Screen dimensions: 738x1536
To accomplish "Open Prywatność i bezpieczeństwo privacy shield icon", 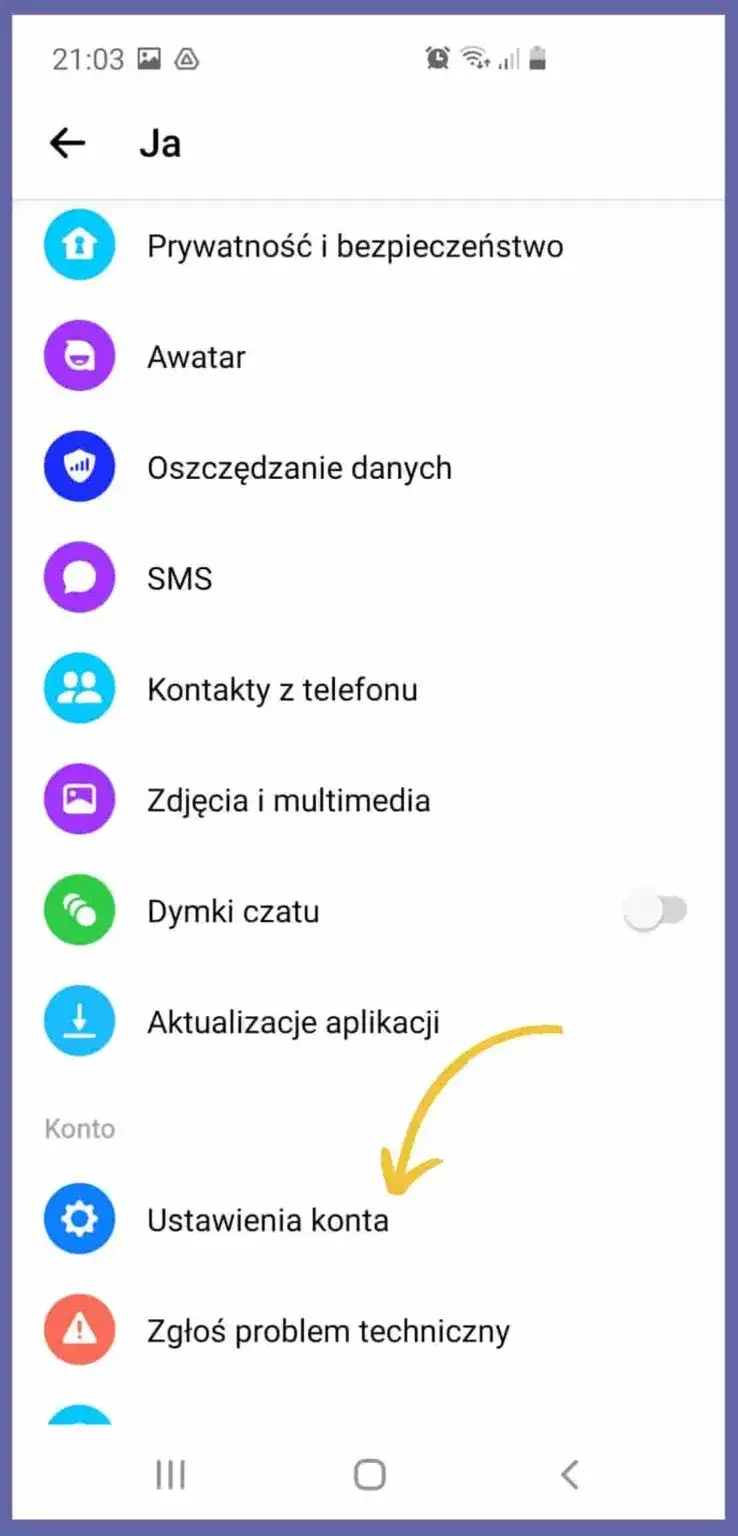I will pos(79,245).
